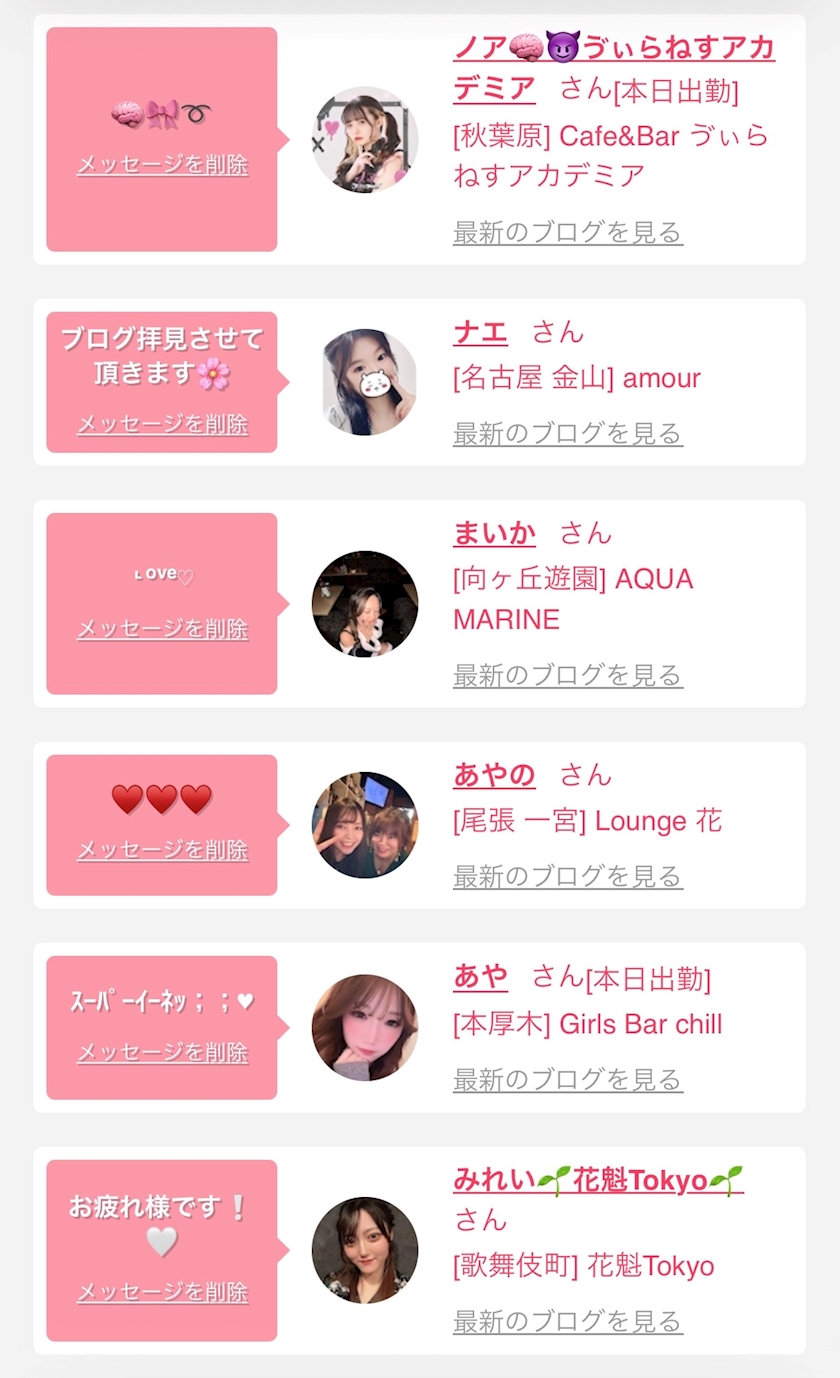The image size is (840, 1378).
Task: Tap あやの's profile photo
Action: point(365,825)
